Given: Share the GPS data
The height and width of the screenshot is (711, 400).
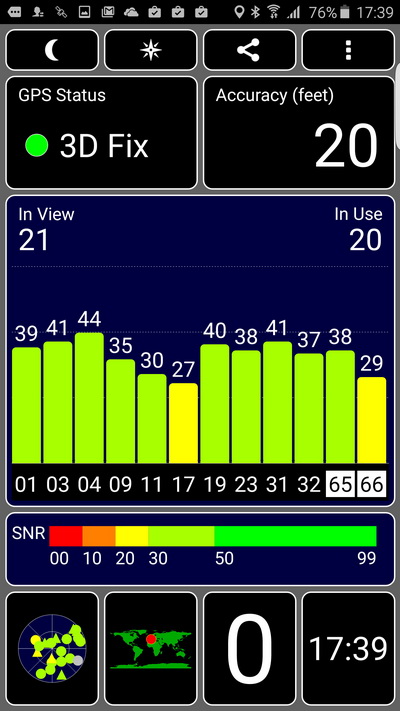Looking at the screenshot, I should [249, 50].
